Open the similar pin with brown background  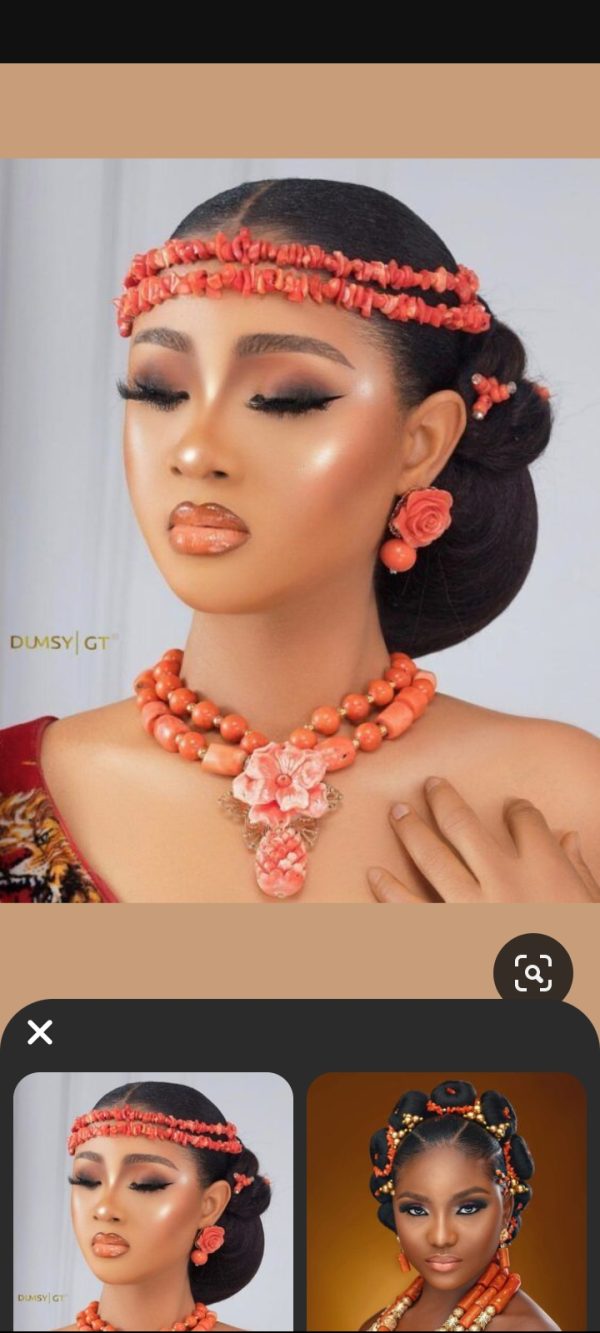446,1200
